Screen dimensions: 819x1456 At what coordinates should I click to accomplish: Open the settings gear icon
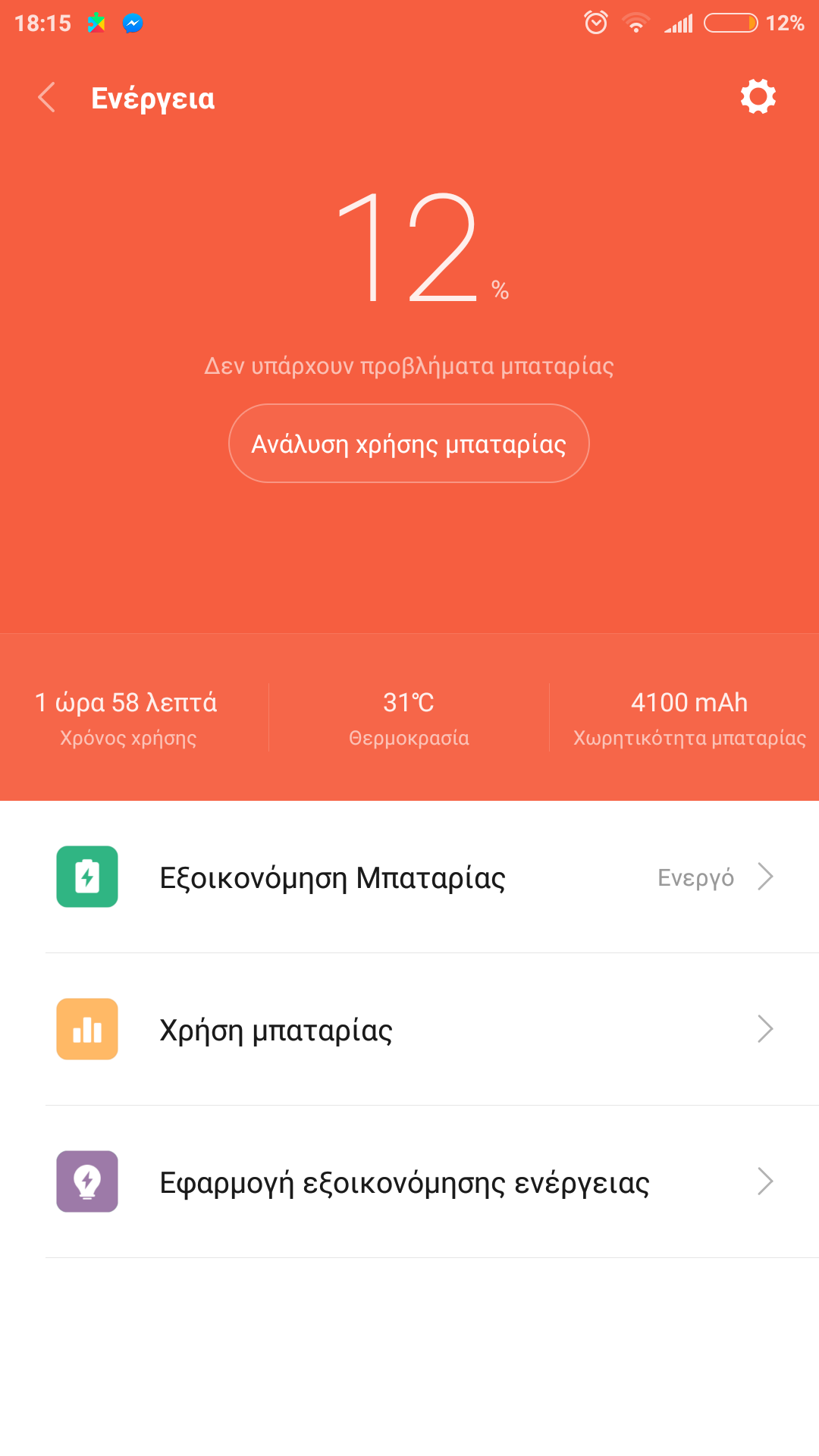[758, 97]
